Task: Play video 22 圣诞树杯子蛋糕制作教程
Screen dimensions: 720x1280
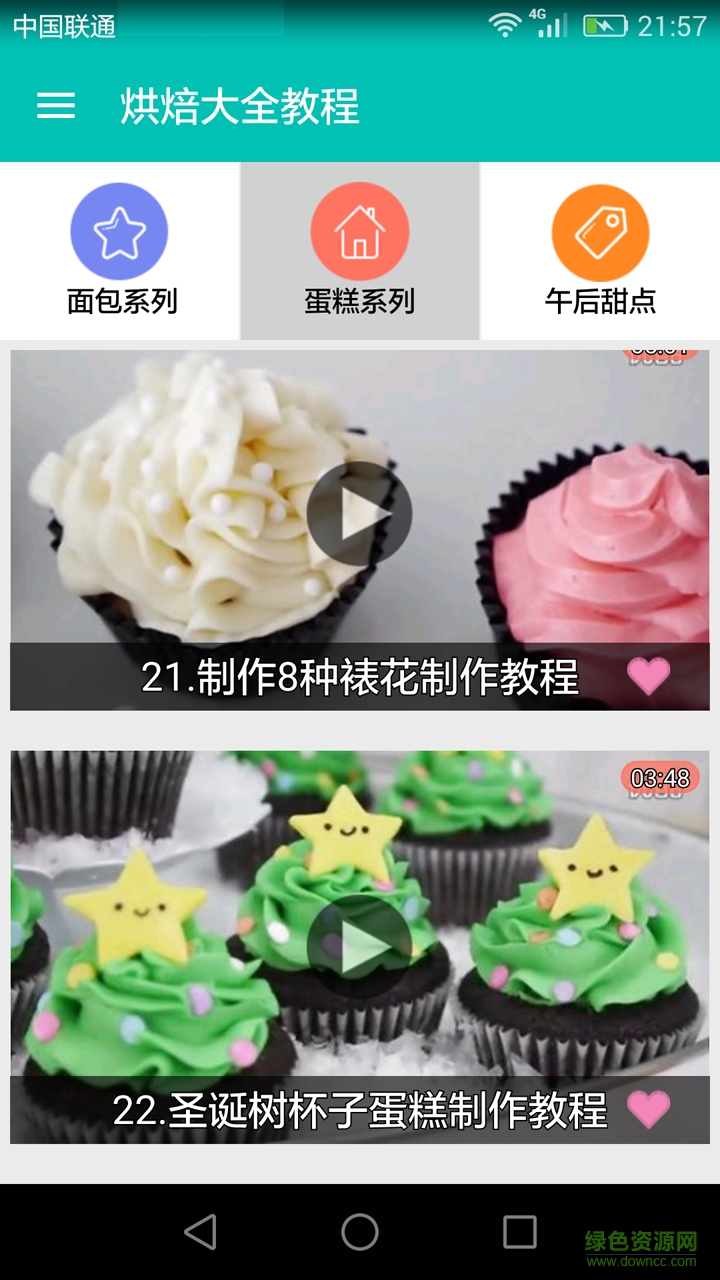Action: tap(359, 947)
